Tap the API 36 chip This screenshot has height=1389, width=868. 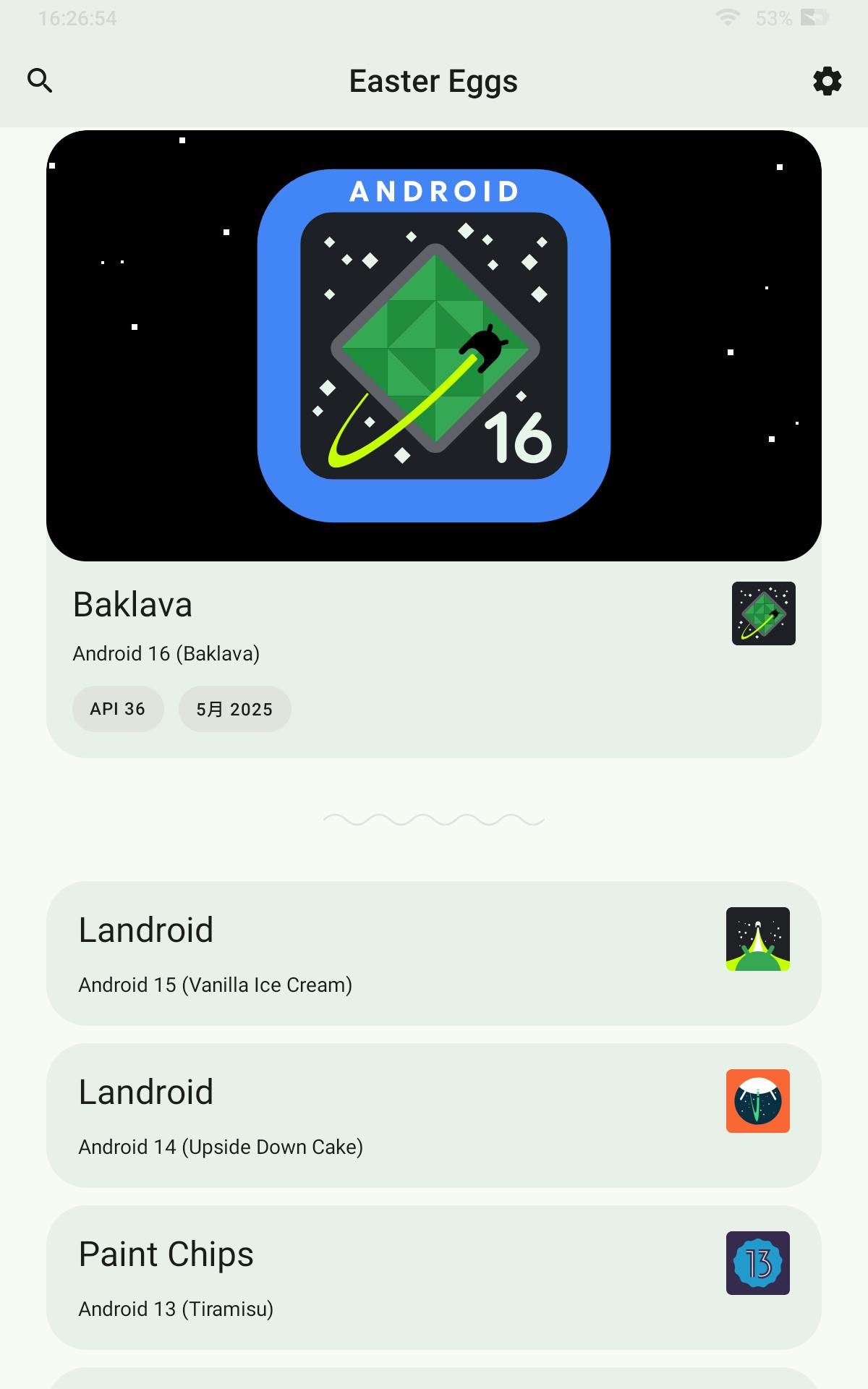[118, 709]
